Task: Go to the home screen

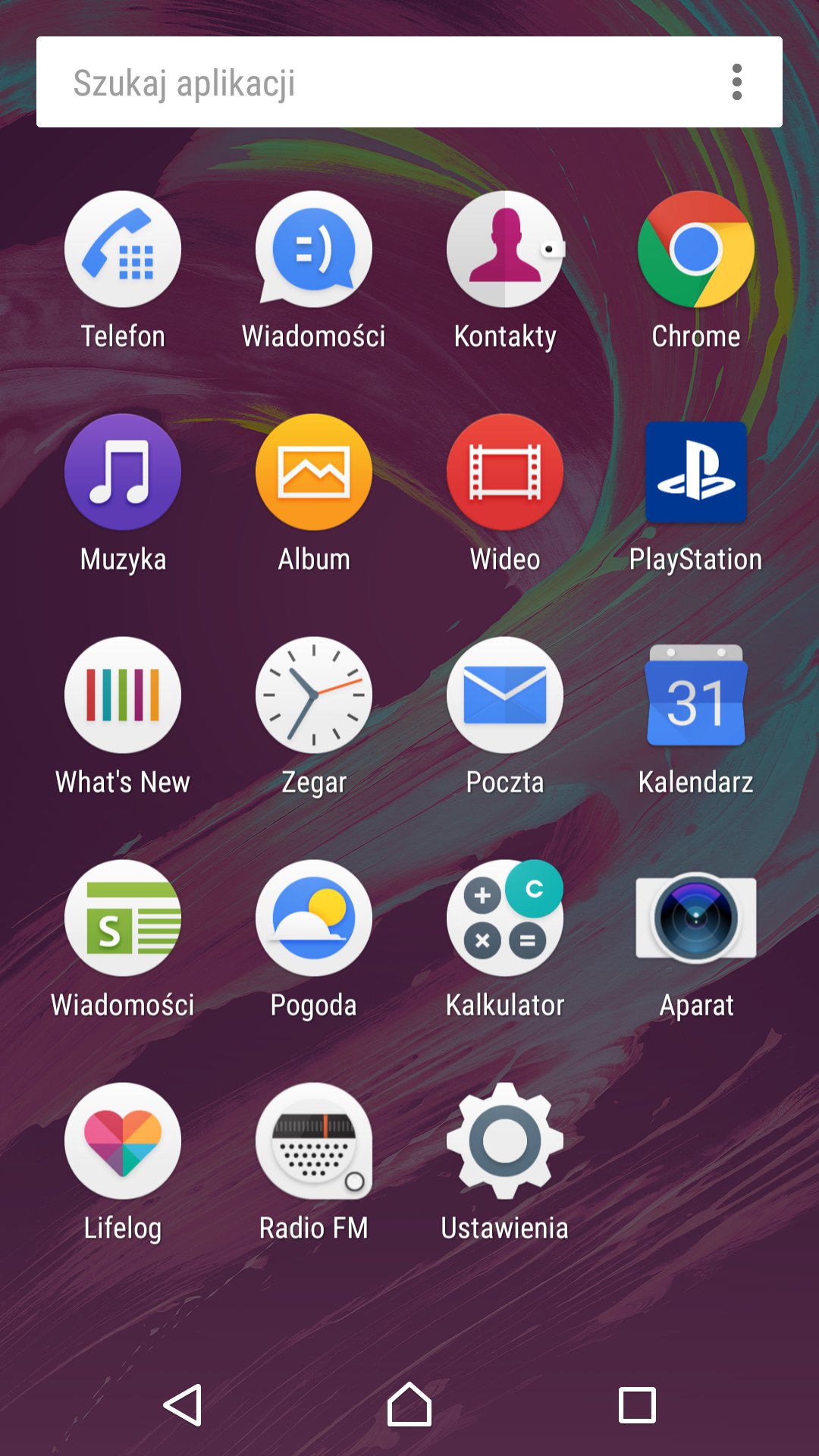Action: point(409,1405)
